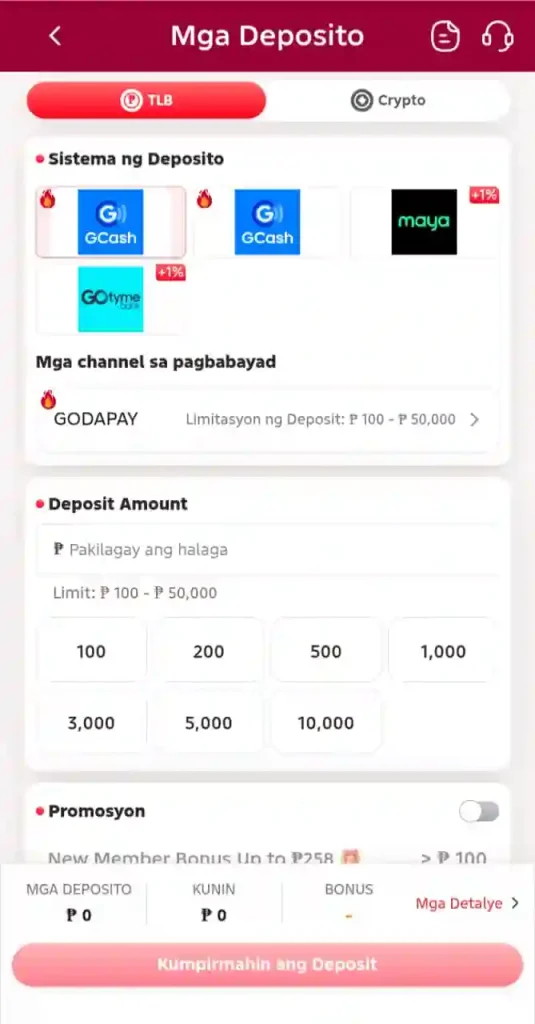Pick the 1,000 preset amount
Viewport: 535px width, 1024px height.
tap(444, 652)
